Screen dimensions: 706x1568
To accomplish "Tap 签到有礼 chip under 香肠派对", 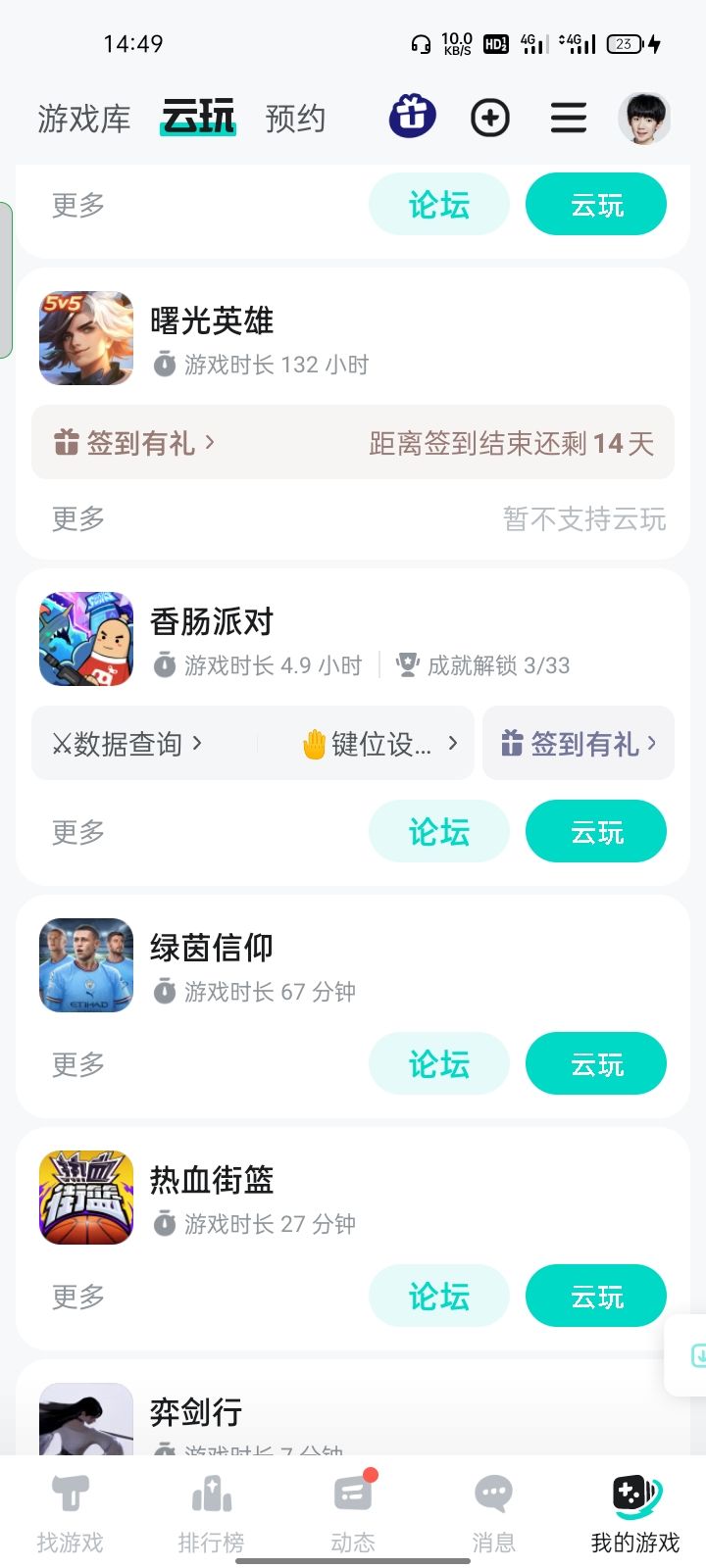I will (579, 744).
